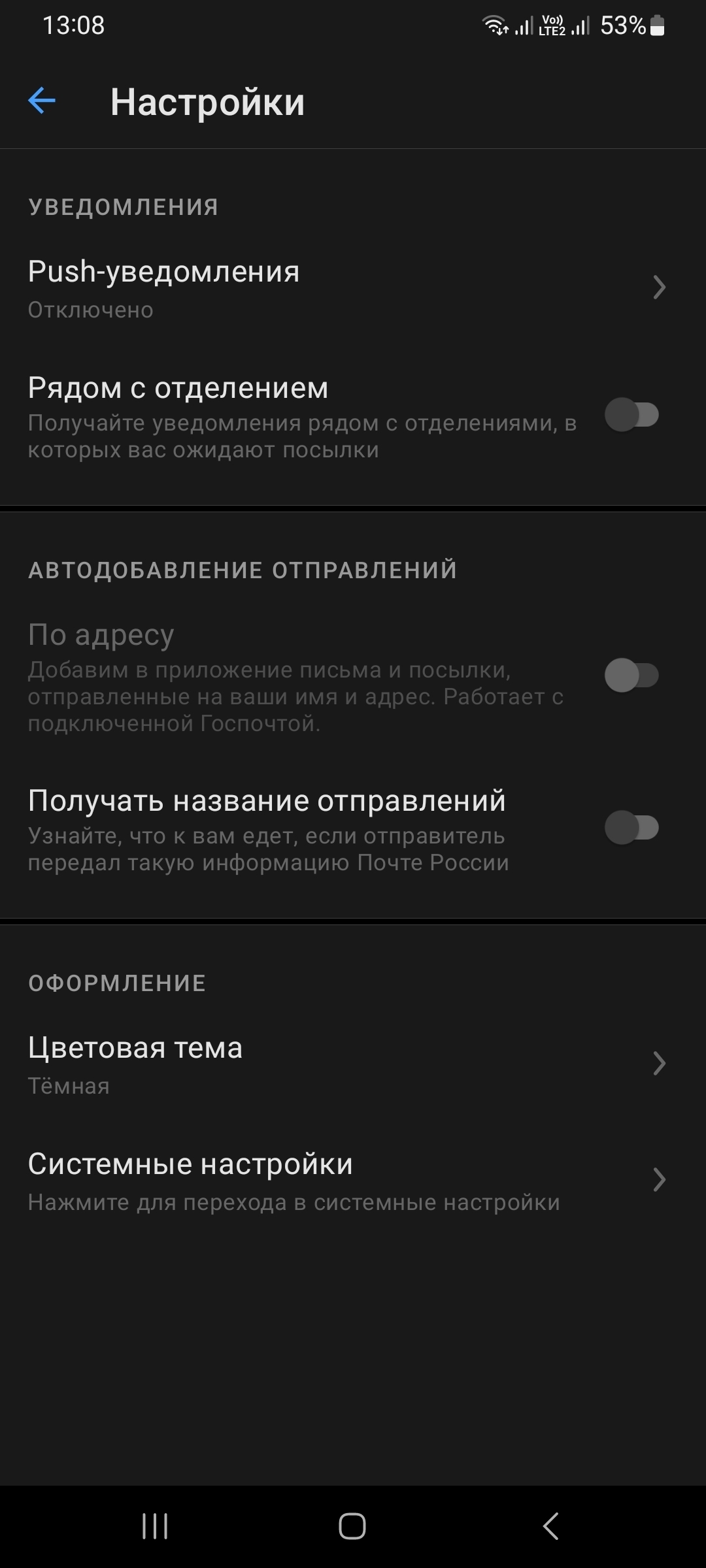
Task: Toggle the По адресу auto-add switch
Action: click(x=631, y=675)
